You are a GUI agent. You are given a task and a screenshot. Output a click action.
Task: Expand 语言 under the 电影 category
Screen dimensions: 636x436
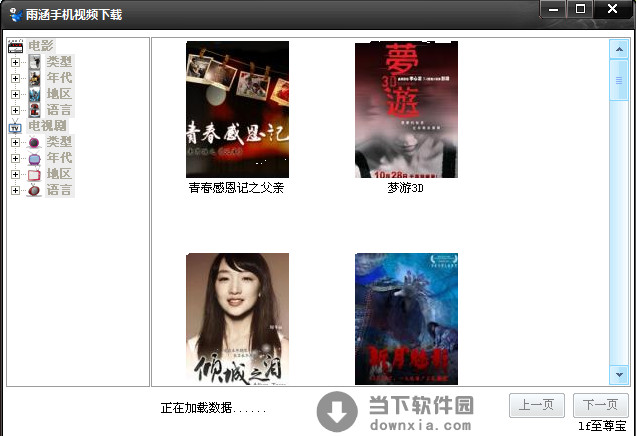point(15,110)
